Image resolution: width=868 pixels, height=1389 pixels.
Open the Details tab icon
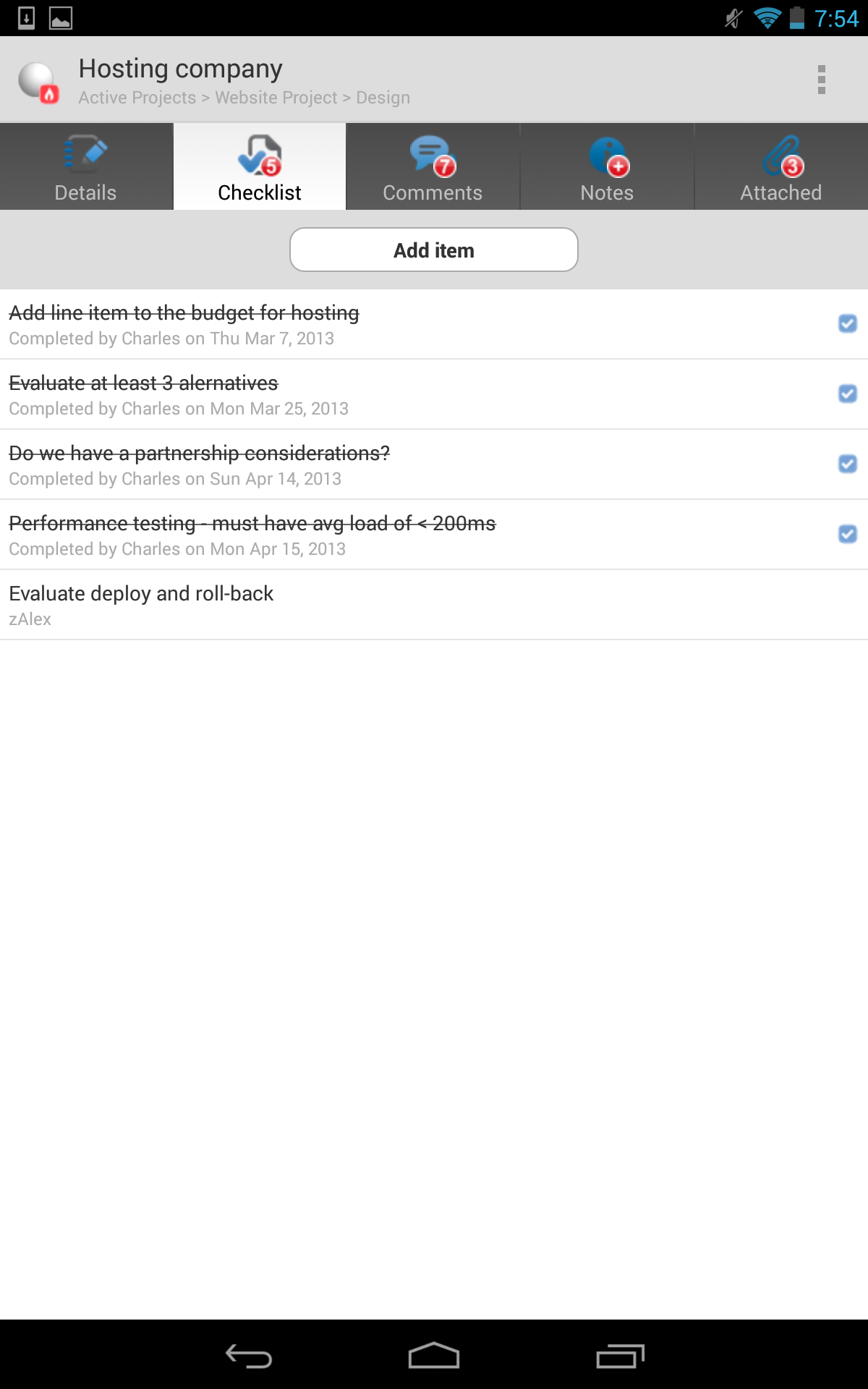[86, 156]
